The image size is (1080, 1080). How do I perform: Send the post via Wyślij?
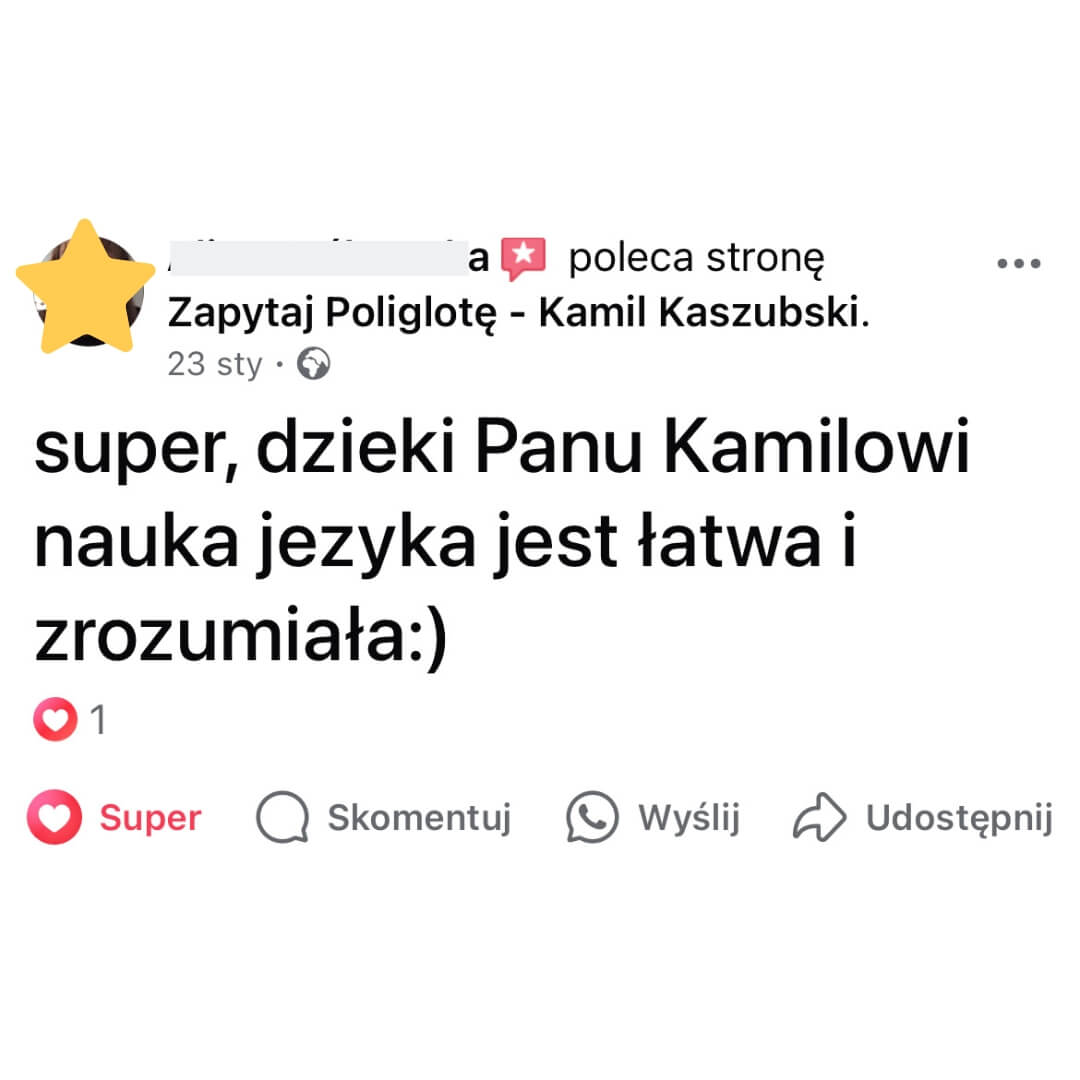[x=653, y=818]
